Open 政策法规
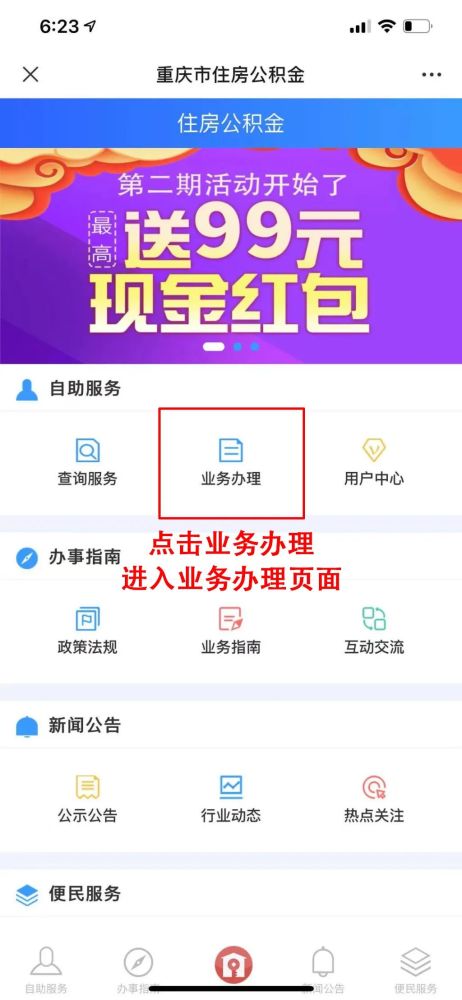Viewport: 462px width, 1000px height. (x=87, y=631)
